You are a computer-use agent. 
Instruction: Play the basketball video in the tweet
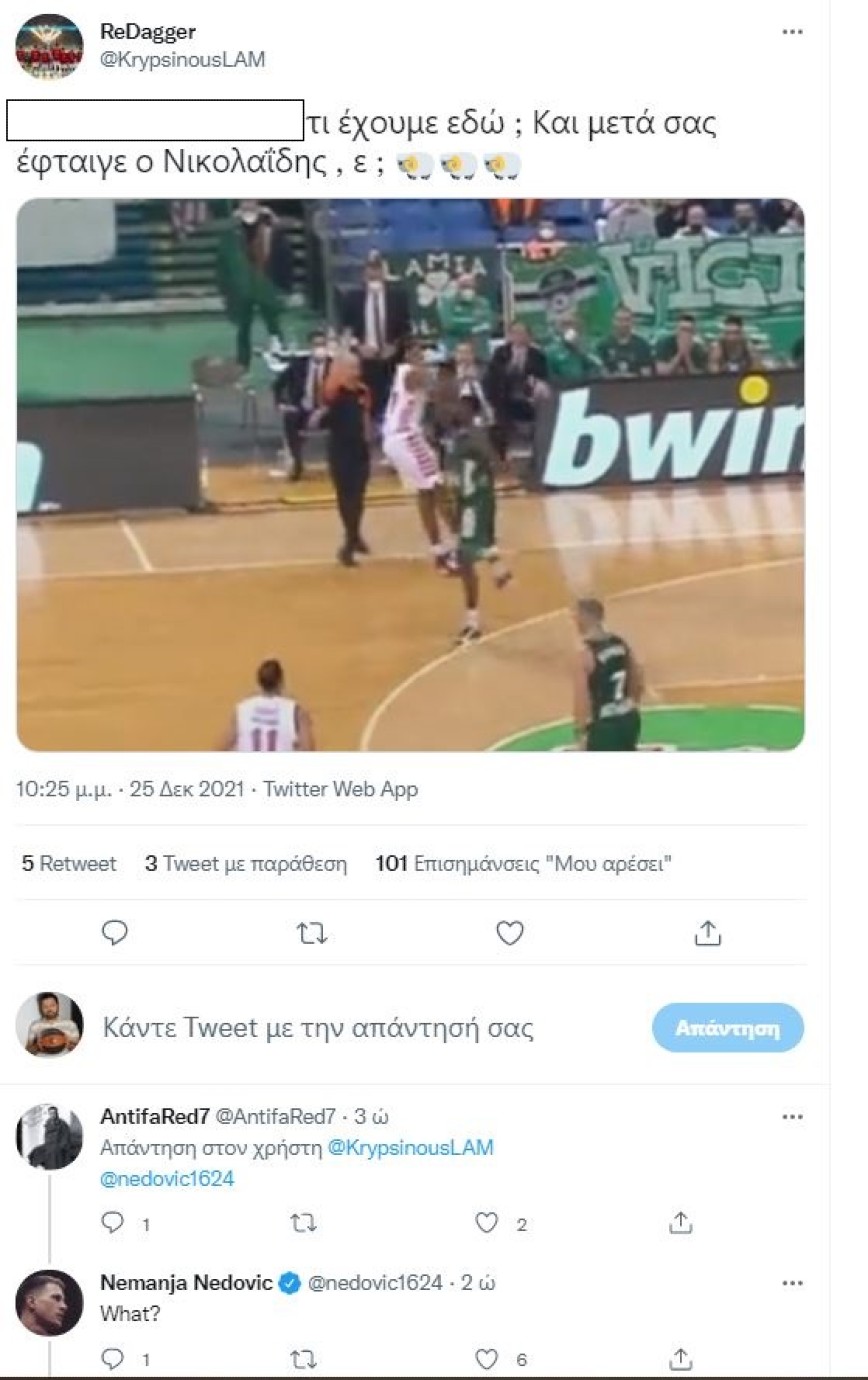click(410, 475)
